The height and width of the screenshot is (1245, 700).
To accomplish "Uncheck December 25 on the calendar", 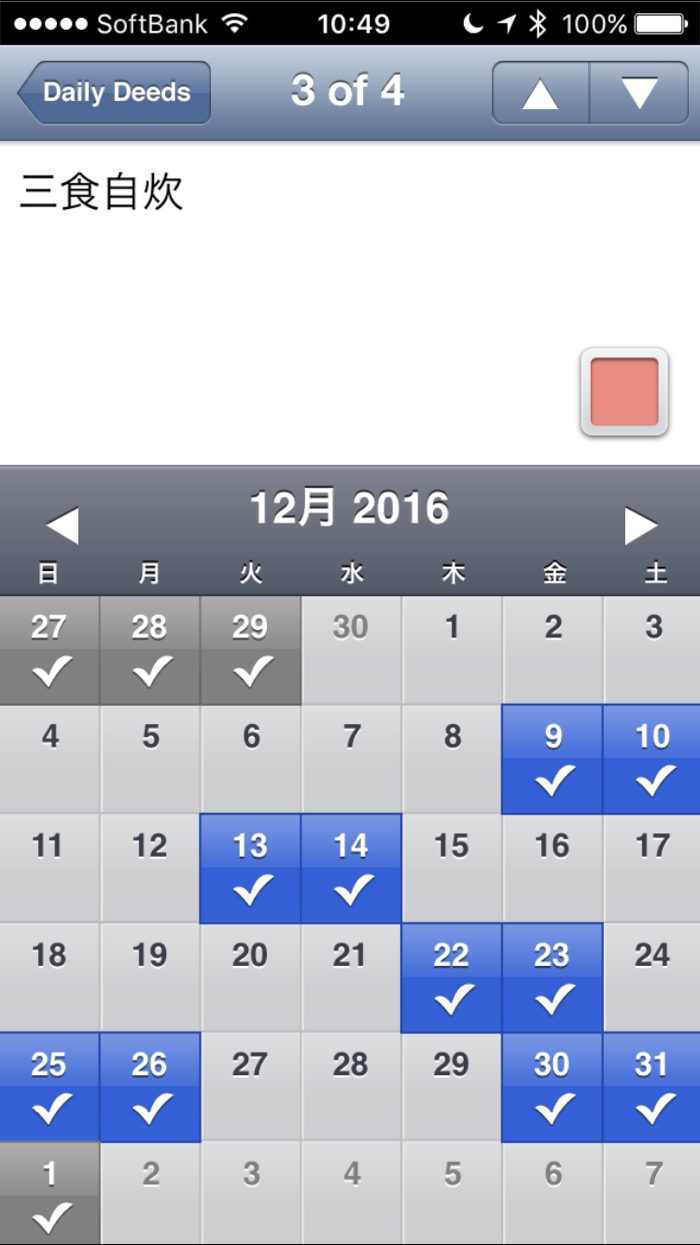I will [x=49, y=1086].
